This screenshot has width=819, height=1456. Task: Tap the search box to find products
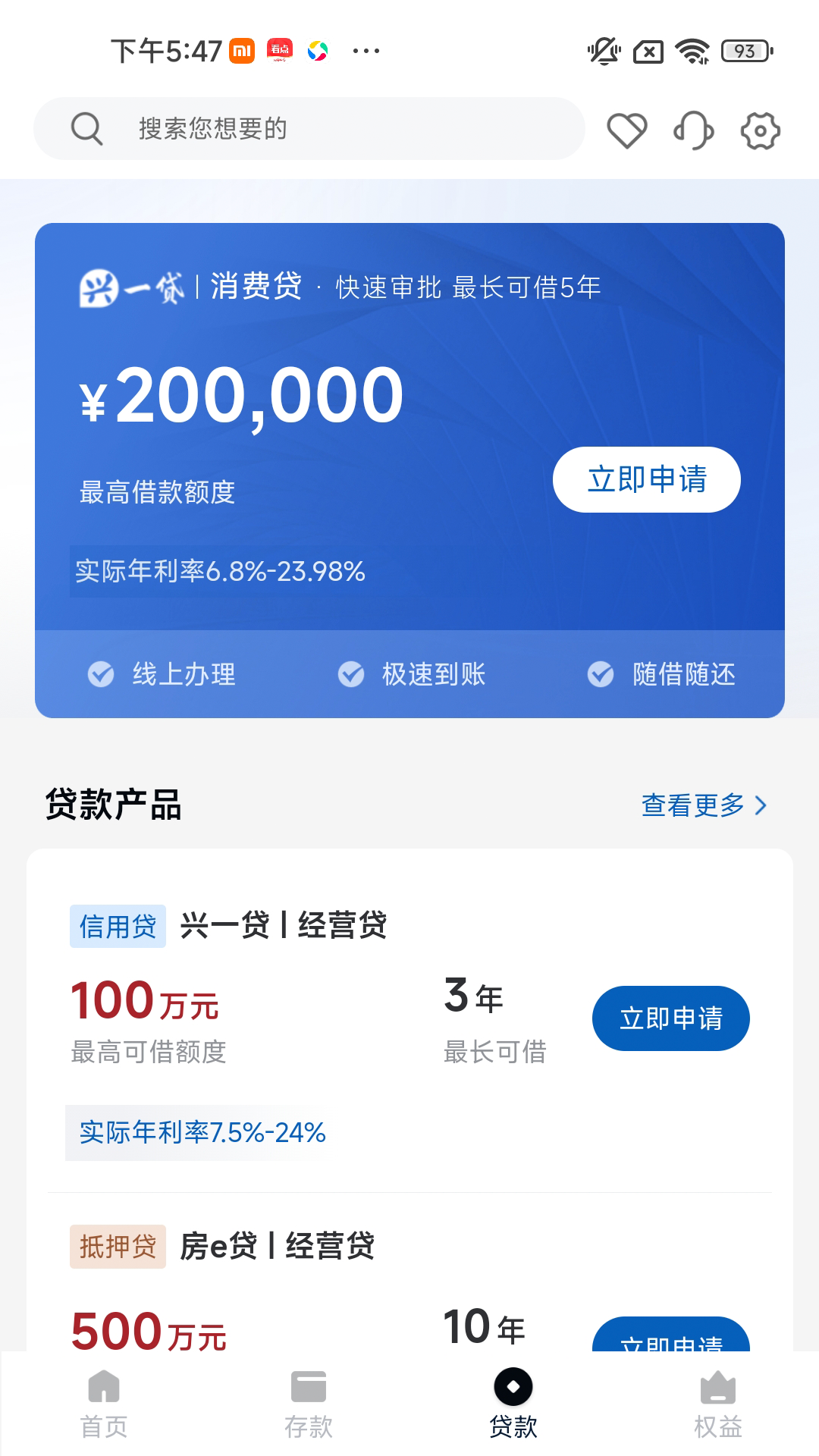[x=309, y=128]
